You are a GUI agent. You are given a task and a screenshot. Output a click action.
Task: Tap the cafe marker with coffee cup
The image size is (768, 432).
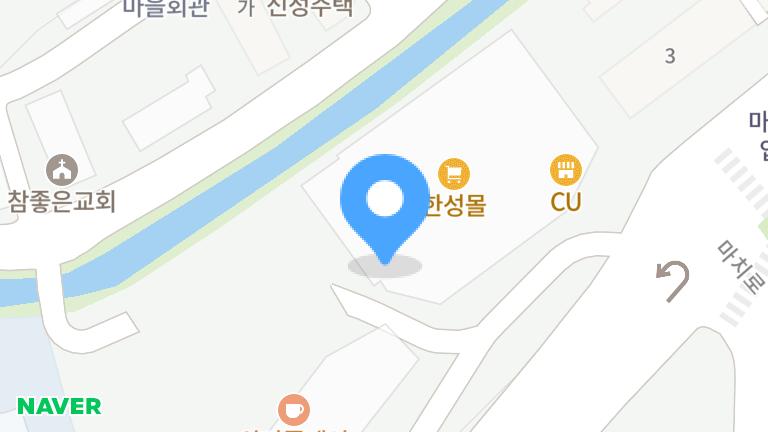click(293, 409)
